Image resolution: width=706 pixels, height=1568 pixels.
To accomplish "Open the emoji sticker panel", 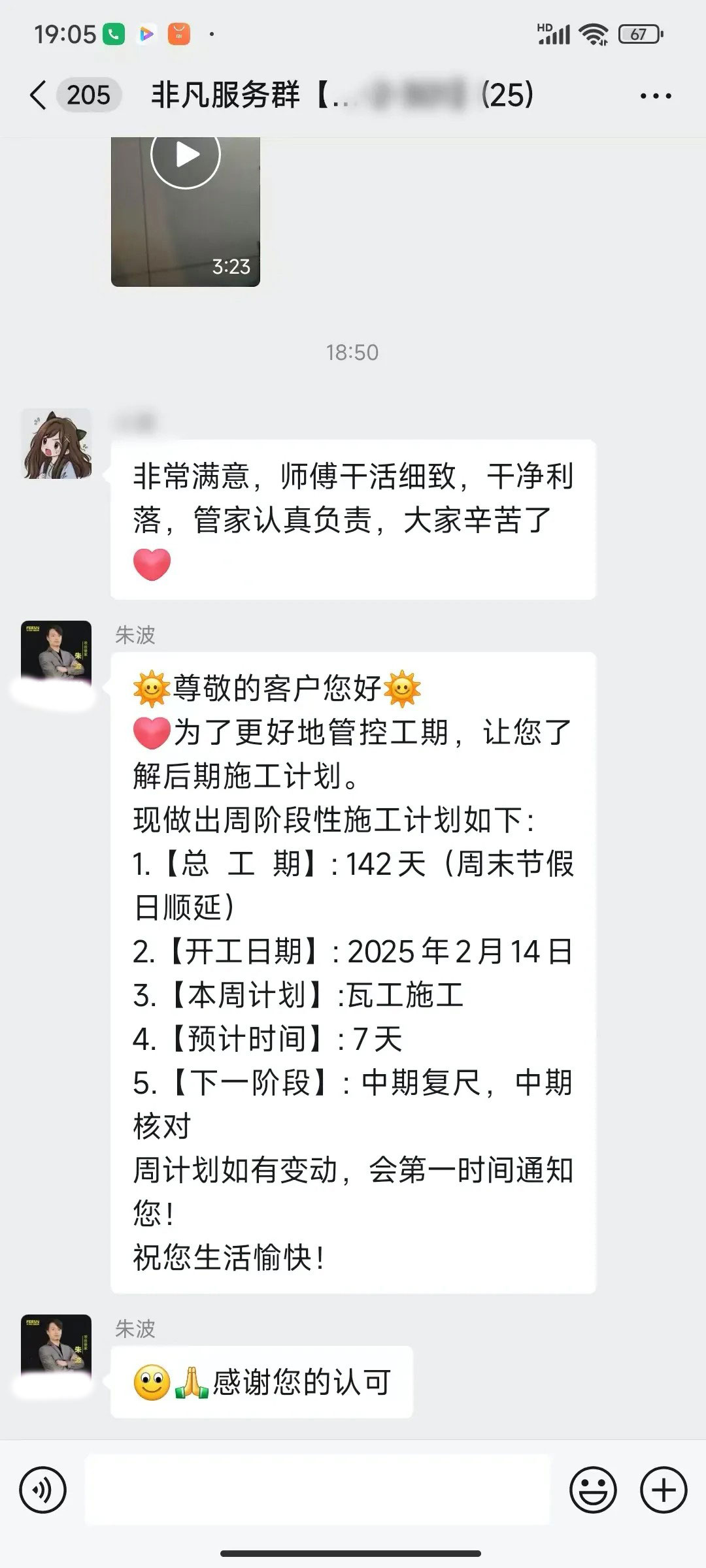I will point(593,1490).
